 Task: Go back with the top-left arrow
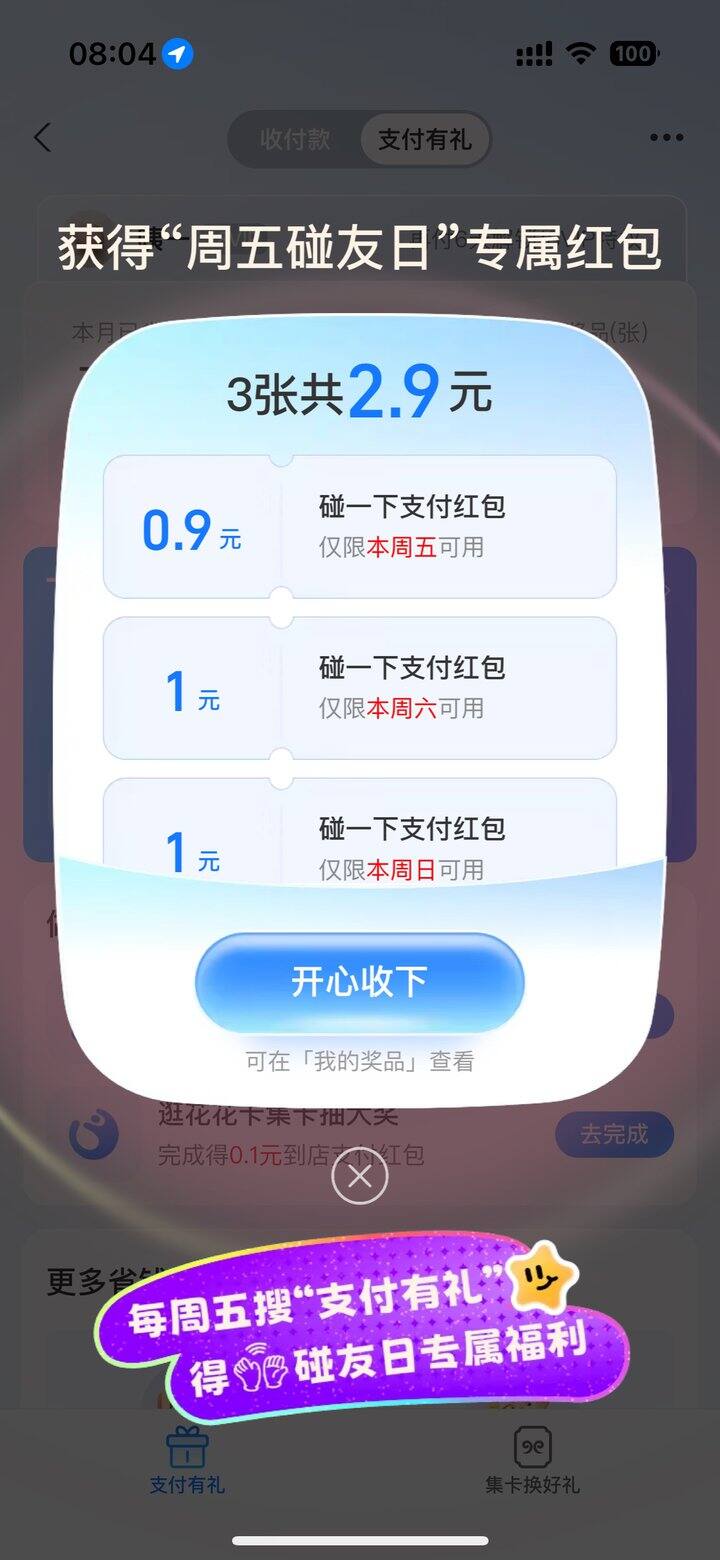[42, 138]
